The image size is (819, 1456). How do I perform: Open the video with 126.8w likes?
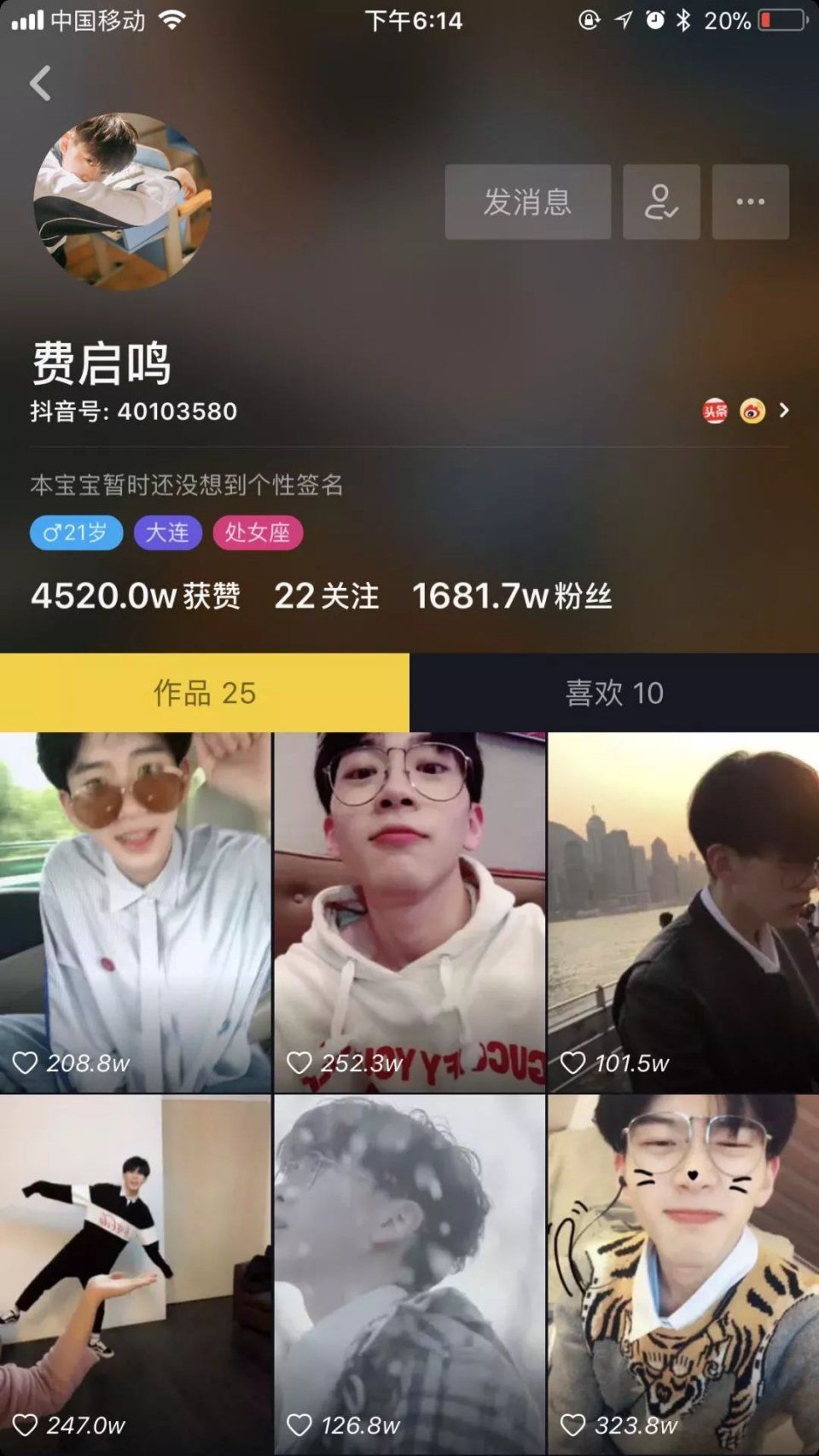[409, 1275]
